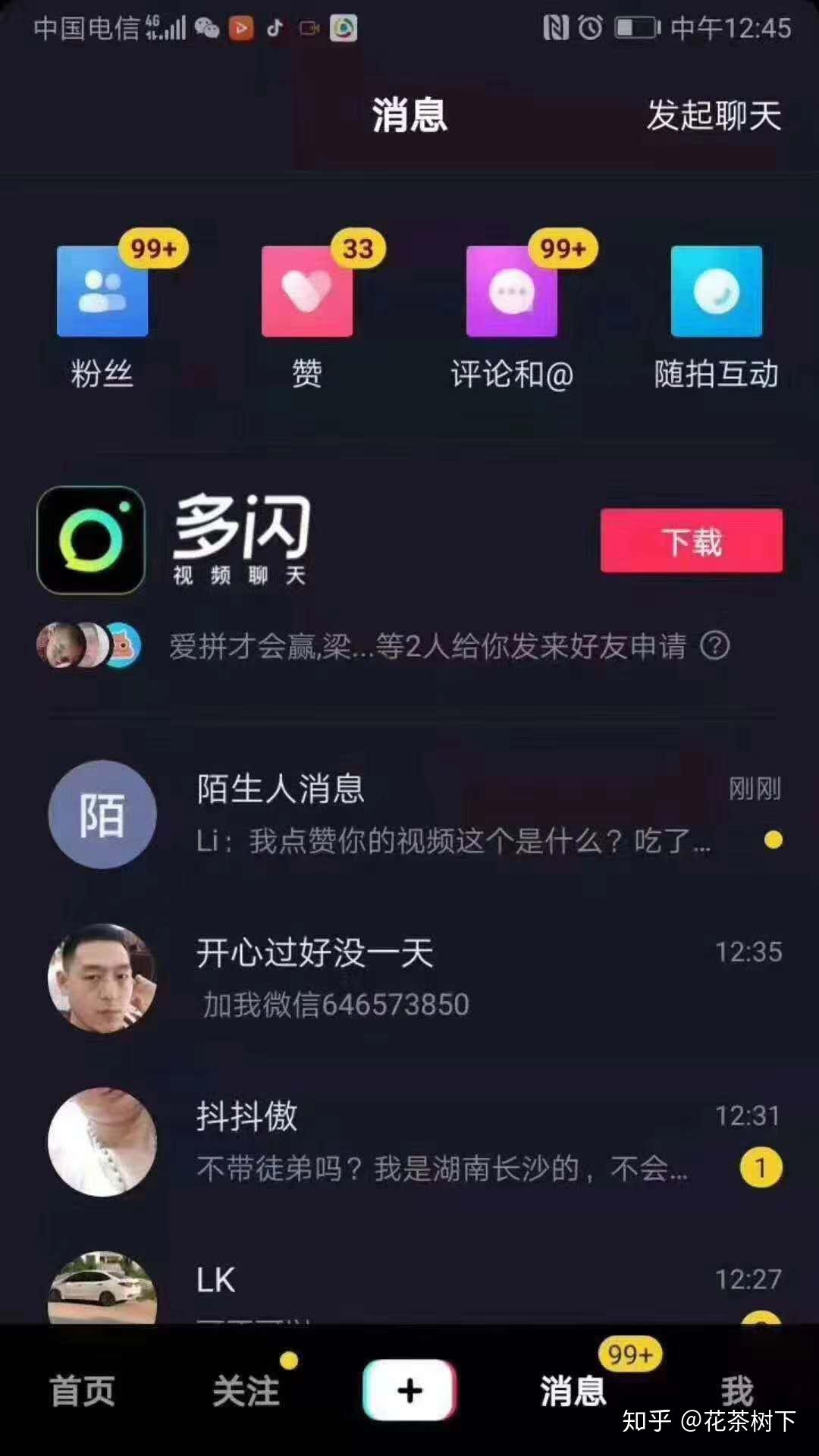The width and height of the screenshot is (819, 1456).
Task: Switch to the 首页 tab
Action: (x=82, y=1392)
